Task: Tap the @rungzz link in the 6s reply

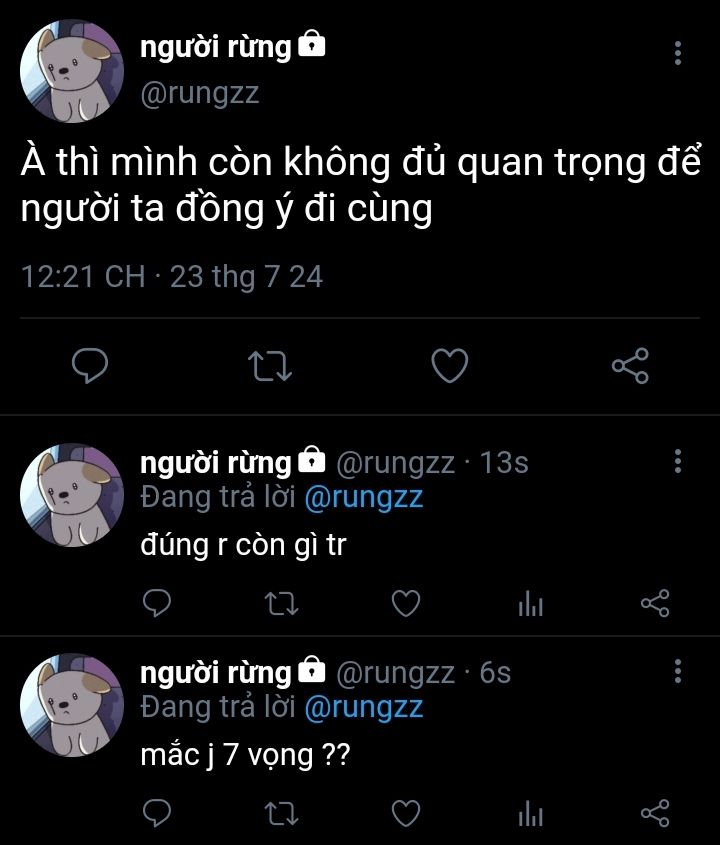Action: 364,707
